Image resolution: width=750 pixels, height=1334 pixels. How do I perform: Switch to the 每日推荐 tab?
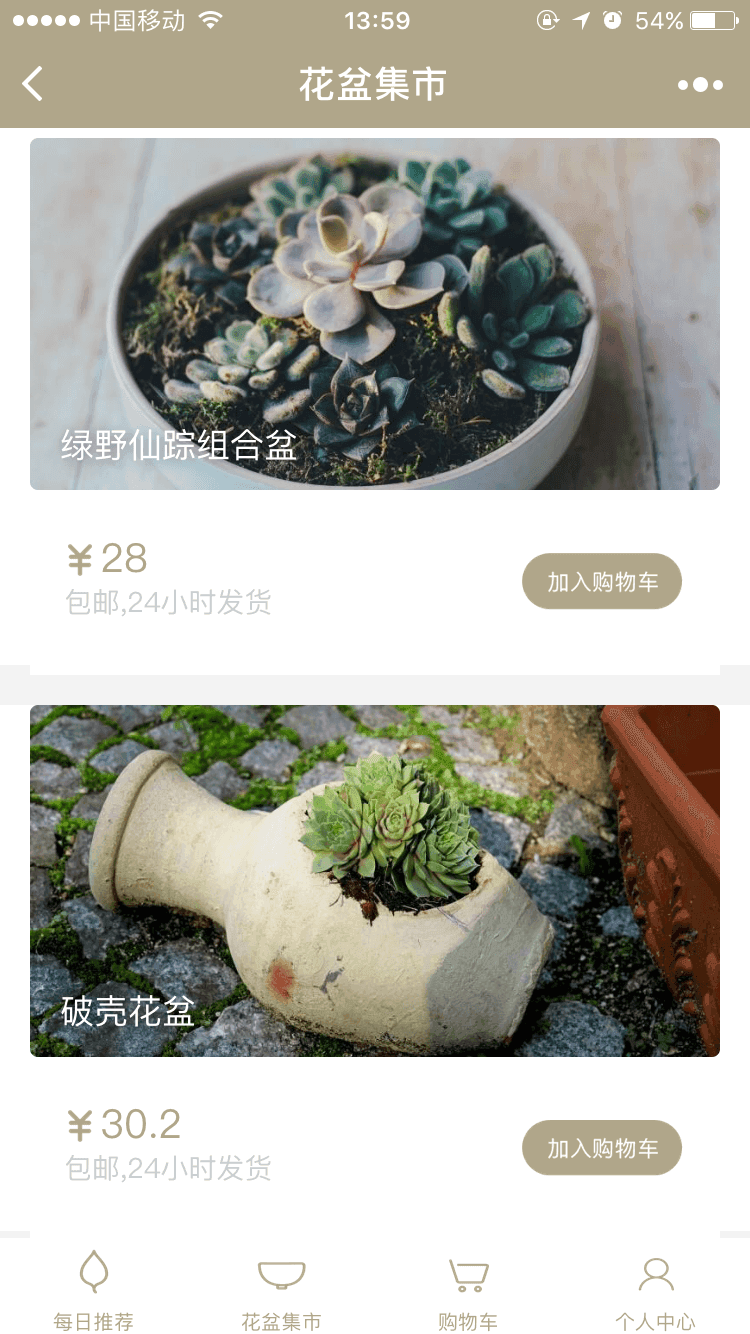click(94, 1288)
